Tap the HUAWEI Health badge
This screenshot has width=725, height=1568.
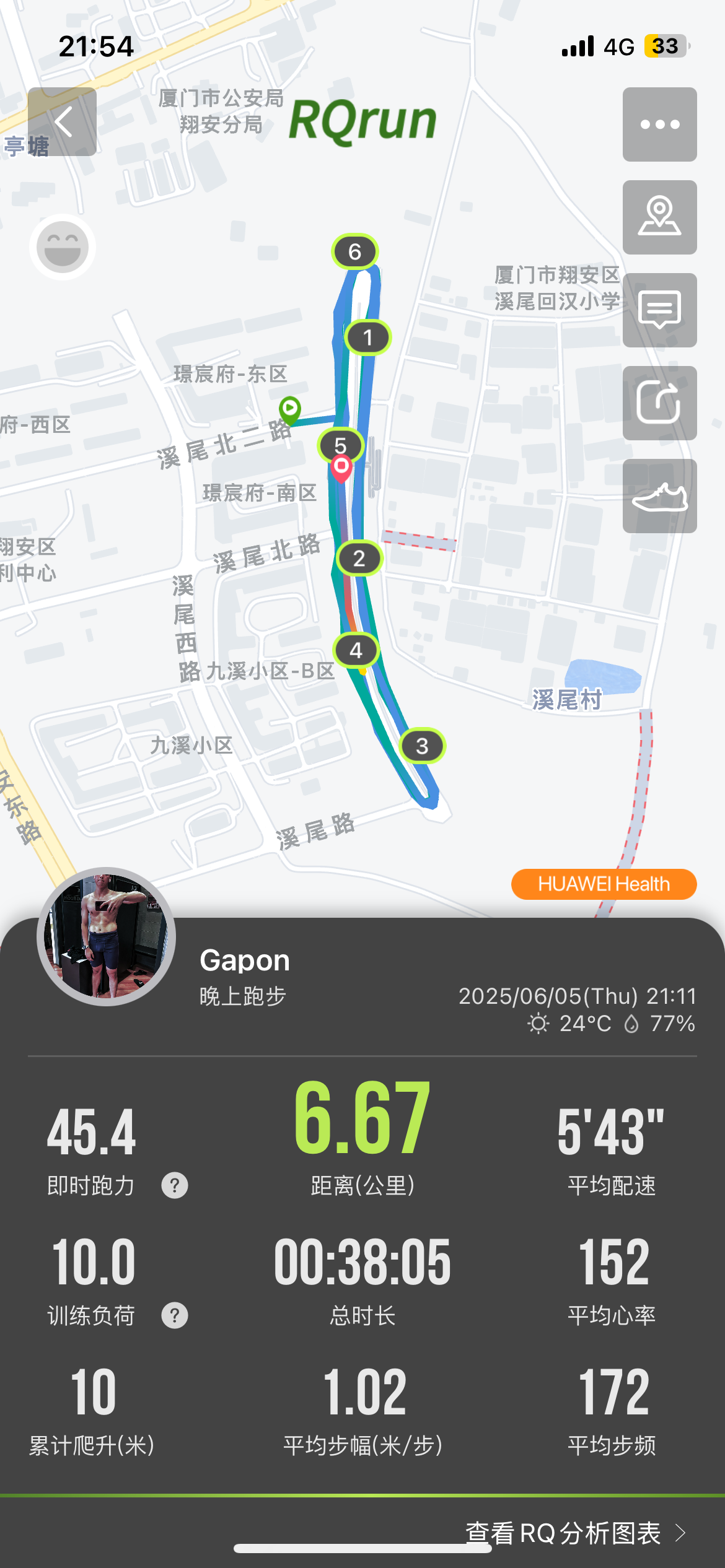(x=604, y=884)
